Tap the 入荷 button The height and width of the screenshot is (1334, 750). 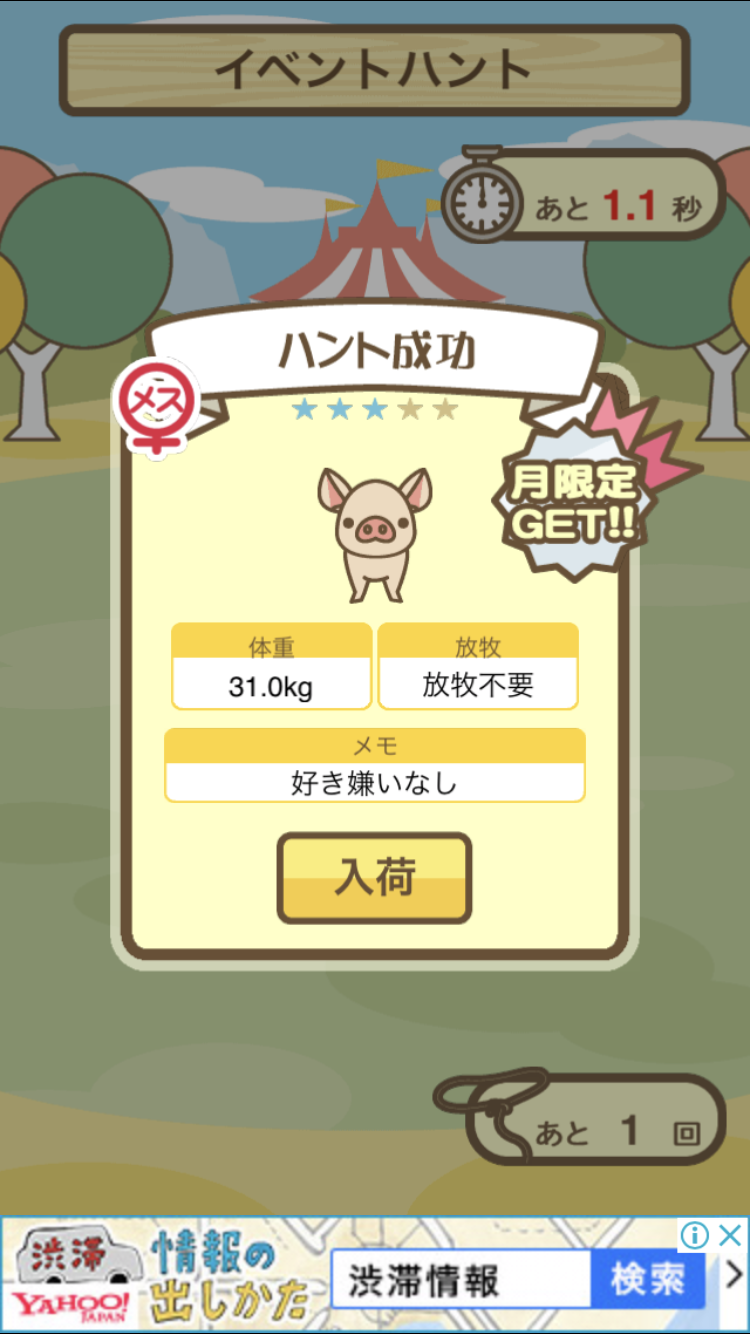pos(374,877)
